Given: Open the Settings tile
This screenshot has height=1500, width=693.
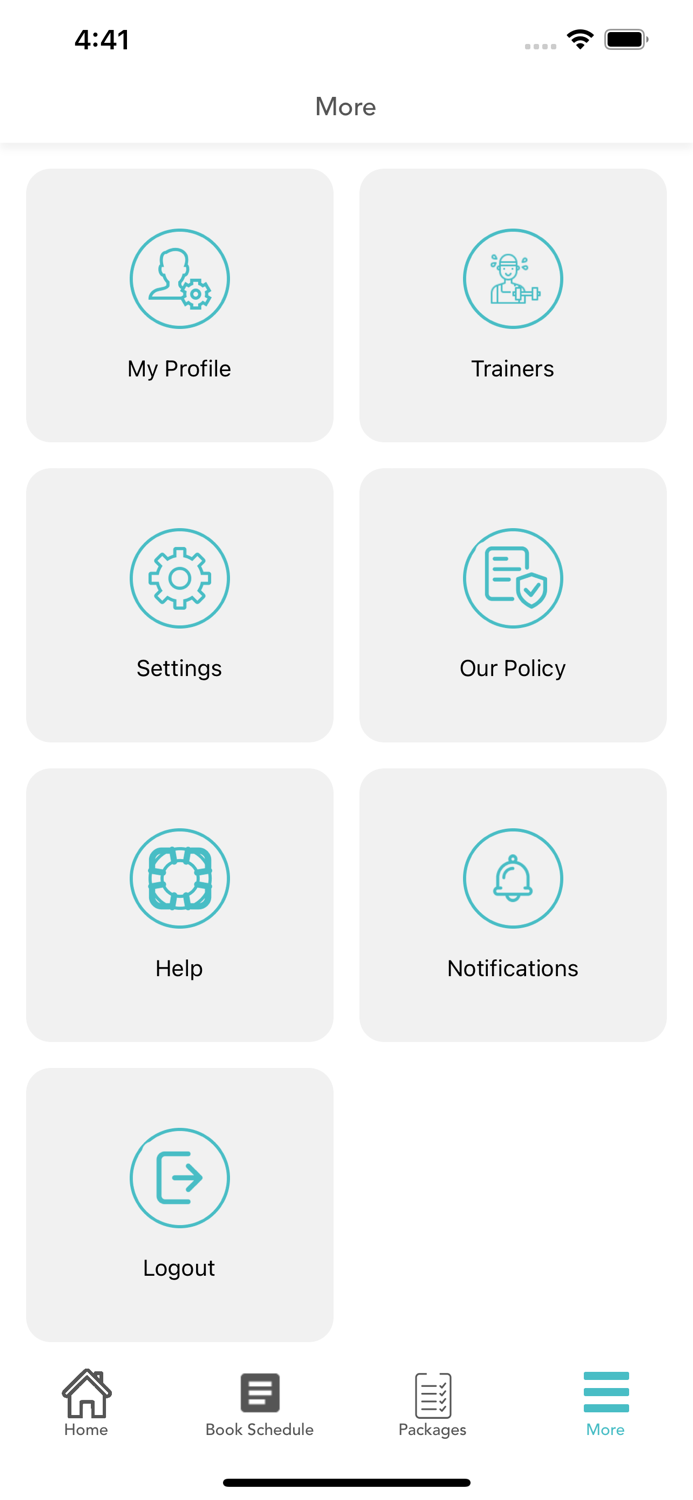Looking at the screenshot, I should pos(179,605).
